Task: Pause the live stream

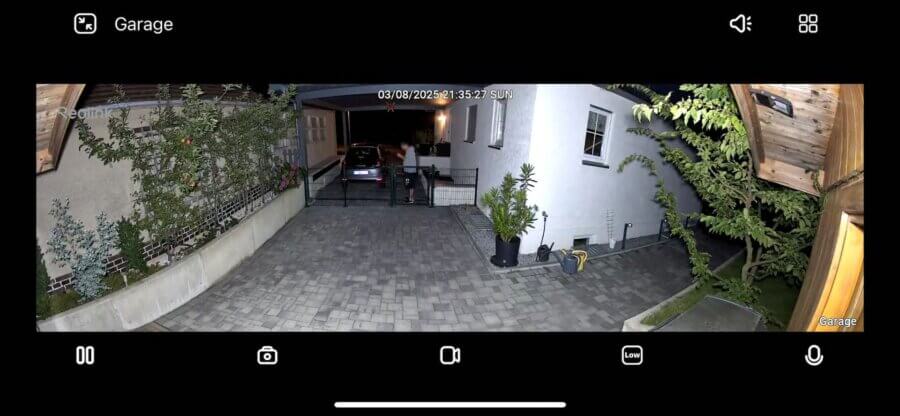Action: tap(85, 355)
